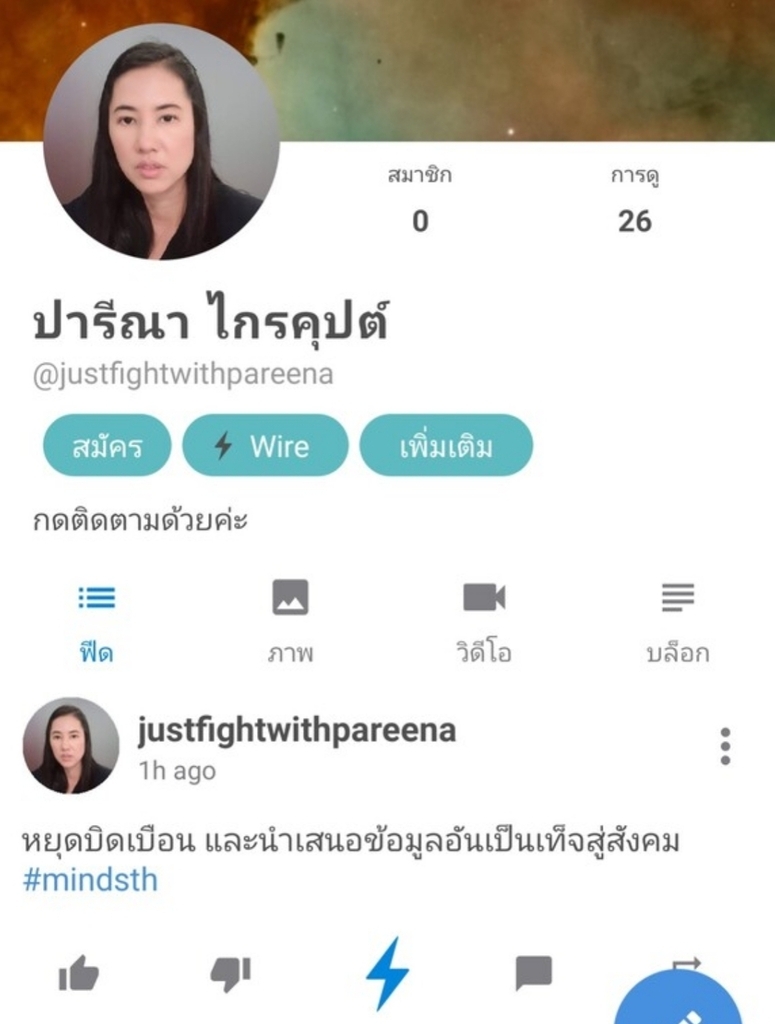This screenshot has height=1024, width=775.
Task: Open the #mindsth hashtag link
Action: point(90,882)
